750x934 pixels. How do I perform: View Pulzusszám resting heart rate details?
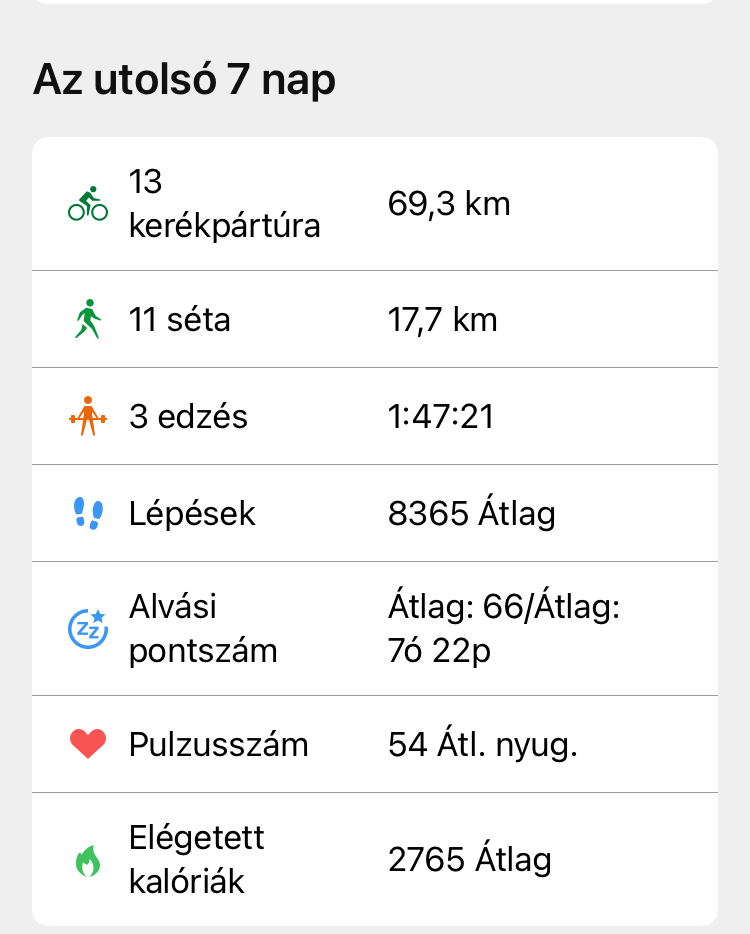tap(375, 745)
